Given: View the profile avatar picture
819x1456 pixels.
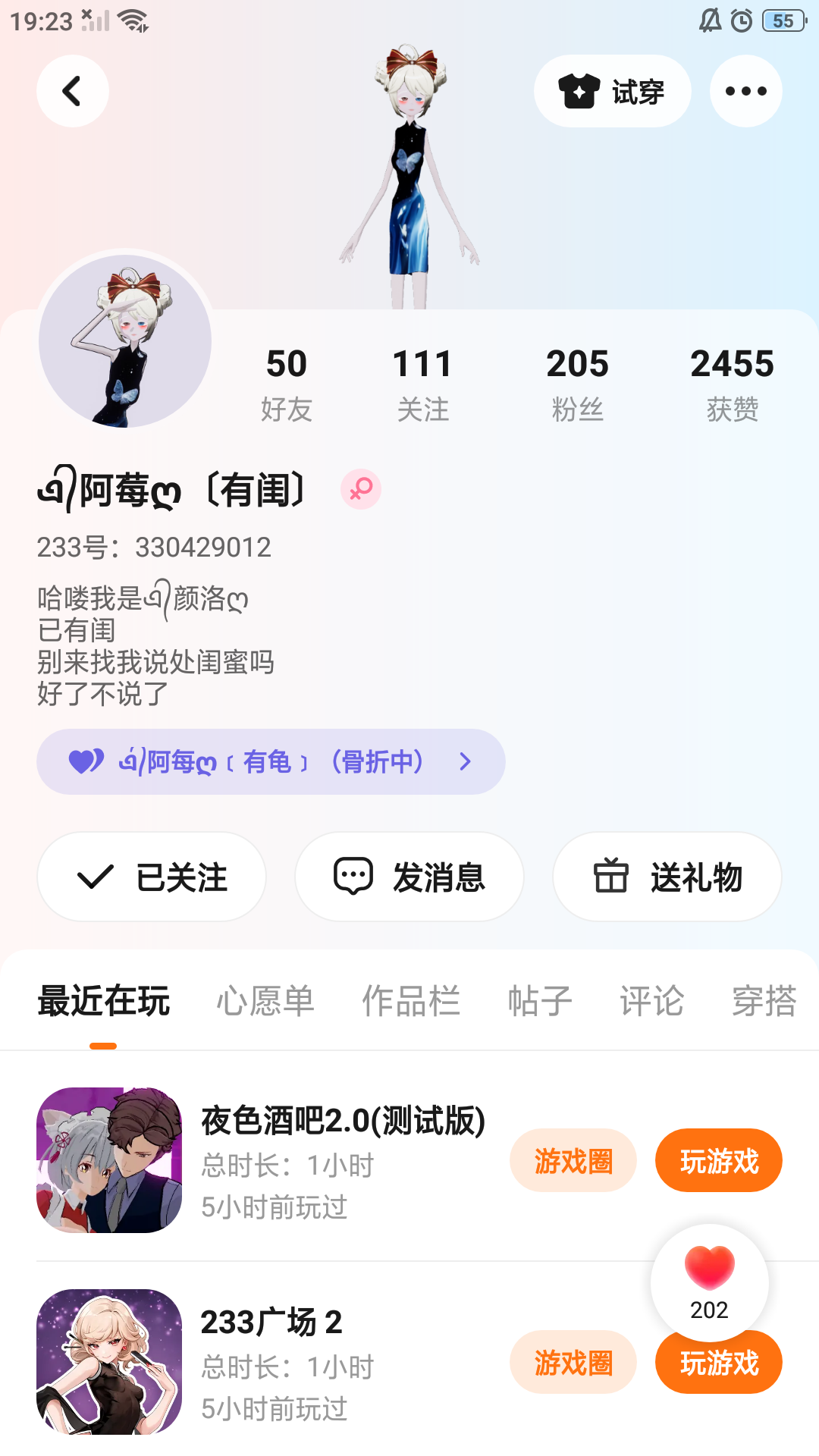Looking at the screenshot, I should (x=125, y=340).
